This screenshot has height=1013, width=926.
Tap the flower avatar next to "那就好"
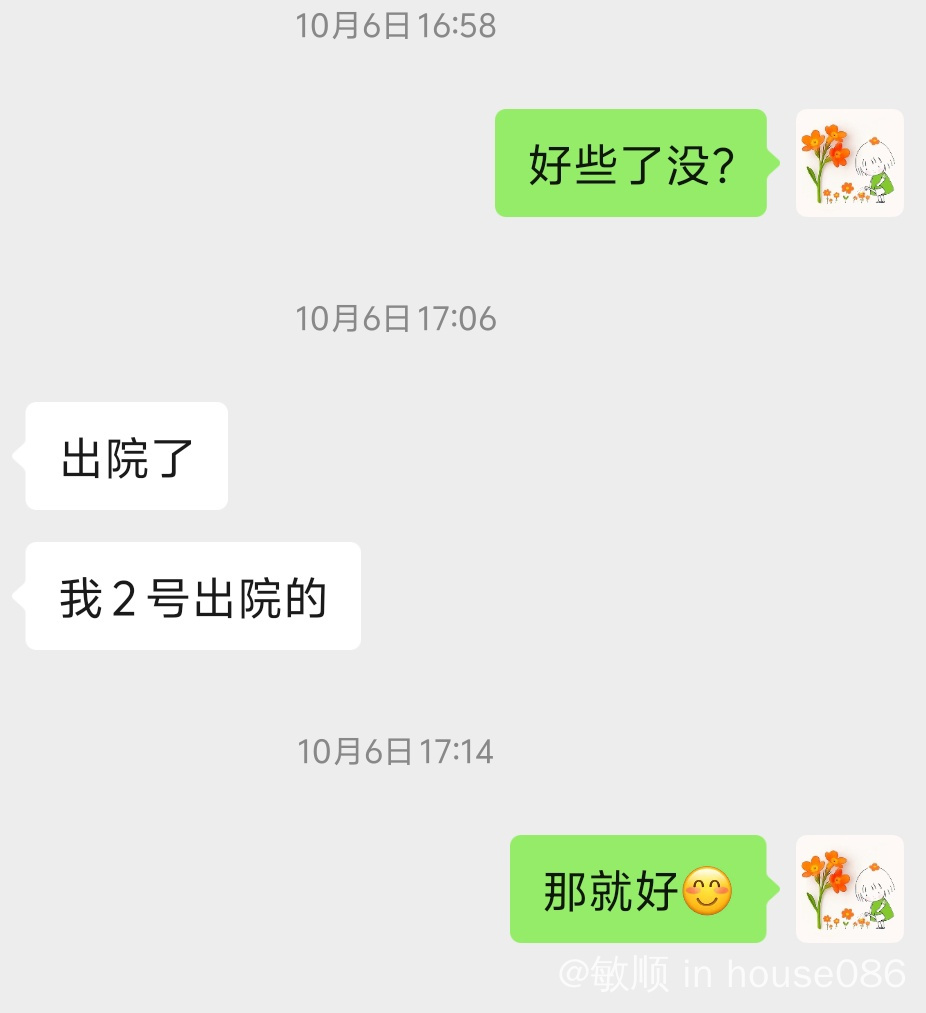pos(849,888)
